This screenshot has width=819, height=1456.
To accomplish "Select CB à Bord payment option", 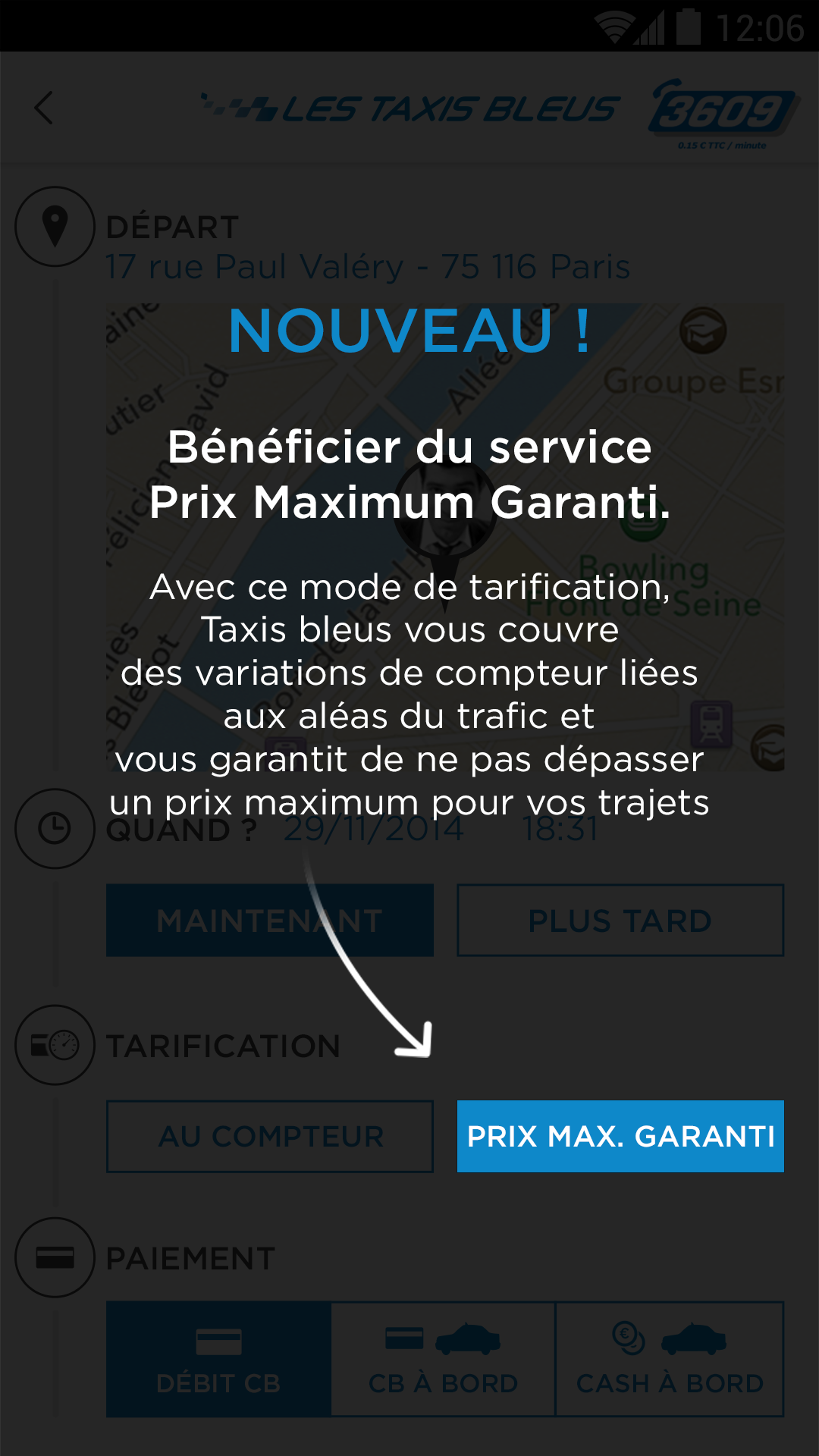I will (x=443, y=1360).
